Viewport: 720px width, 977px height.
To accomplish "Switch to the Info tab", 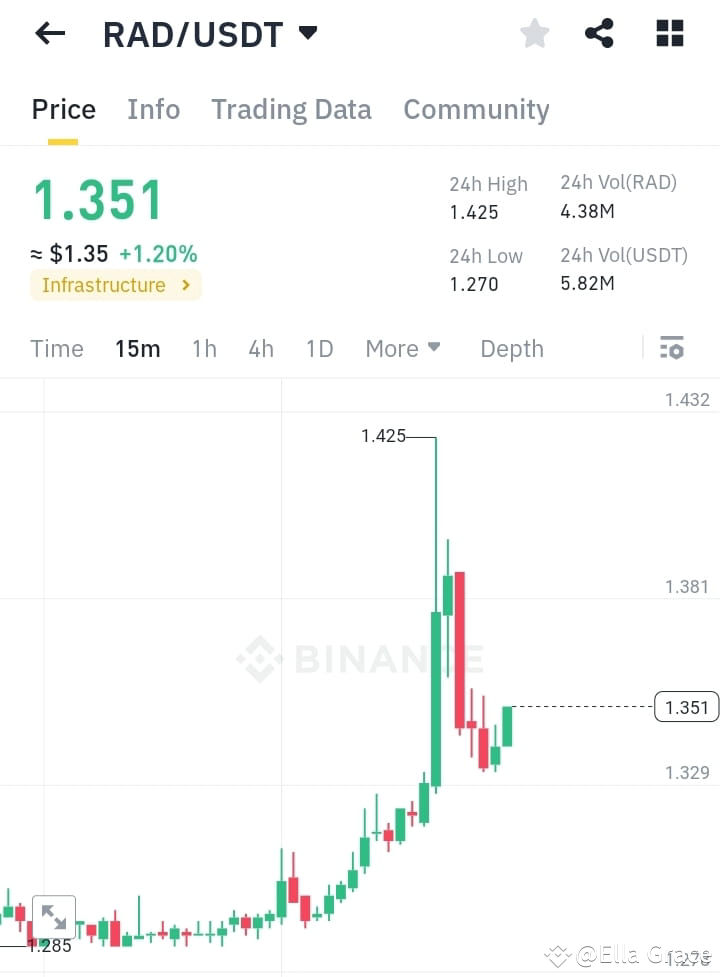I will [153, 110].
